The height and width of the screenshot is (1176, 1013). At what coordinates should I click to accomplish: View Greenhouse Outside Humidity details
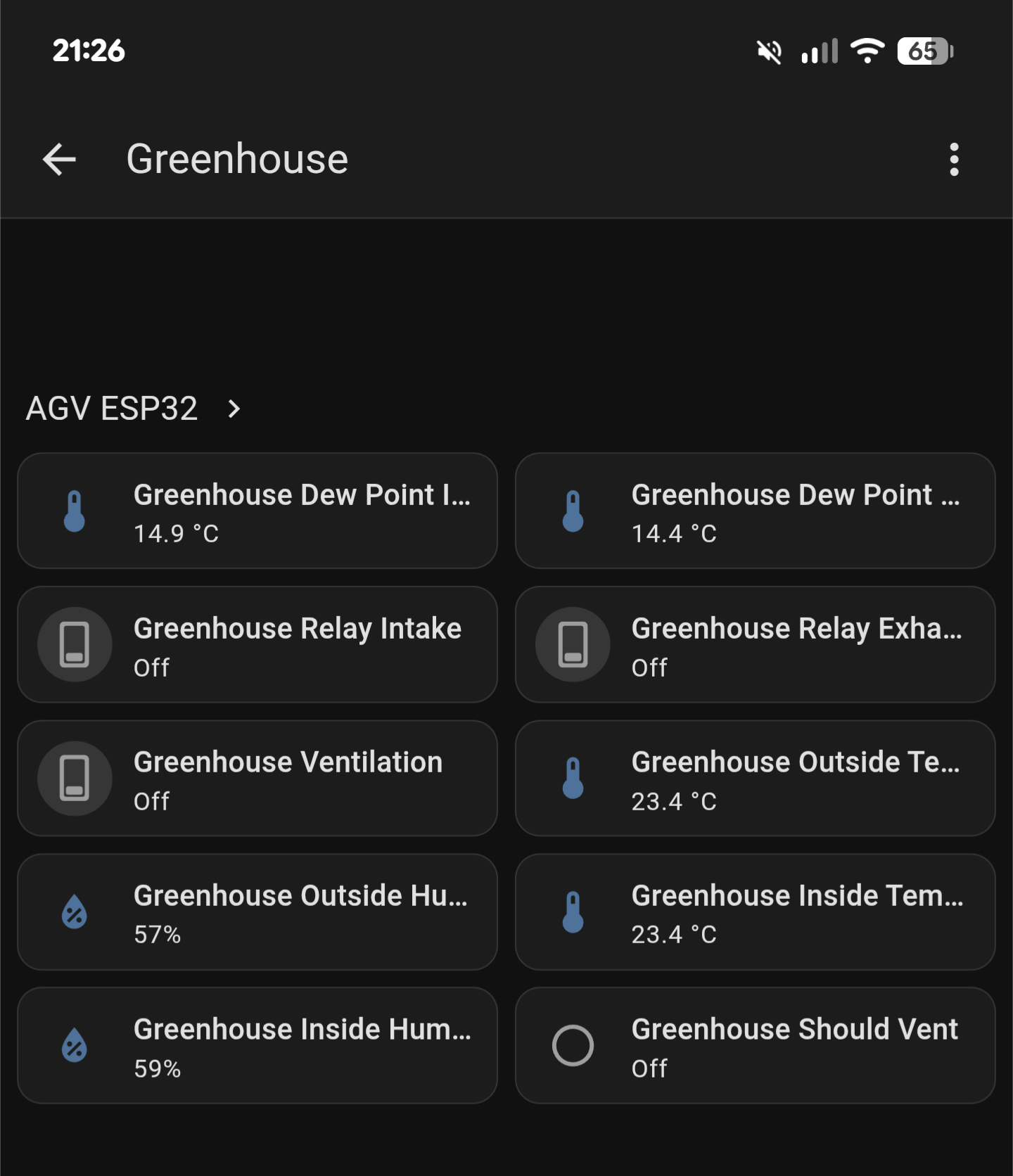(257, 912)
